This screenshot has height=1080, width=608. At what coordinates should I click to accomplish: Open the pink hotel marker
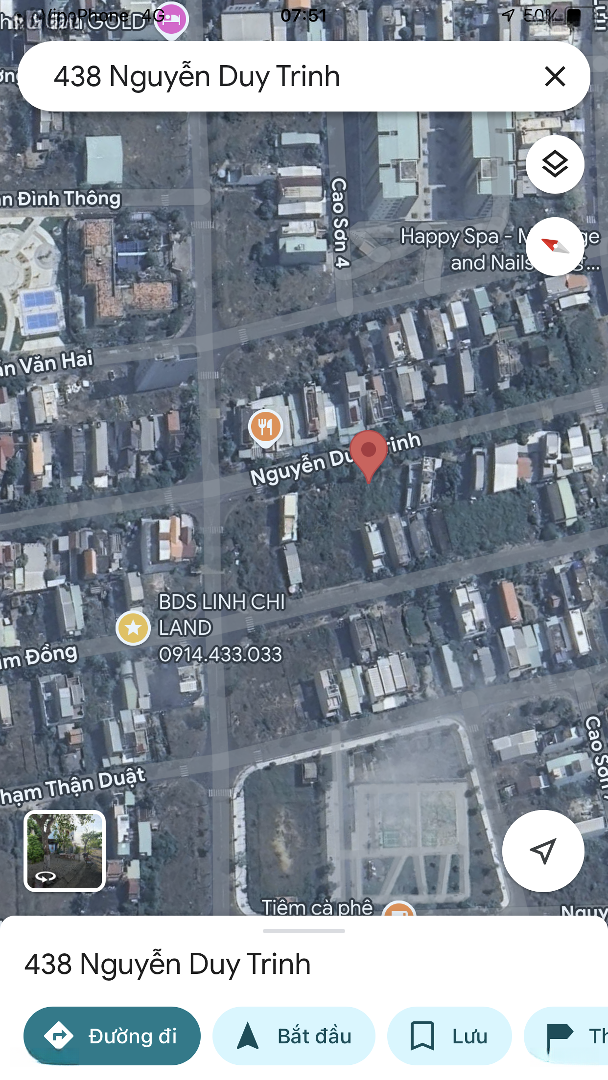pyautogui.click(x=171, y=19)
